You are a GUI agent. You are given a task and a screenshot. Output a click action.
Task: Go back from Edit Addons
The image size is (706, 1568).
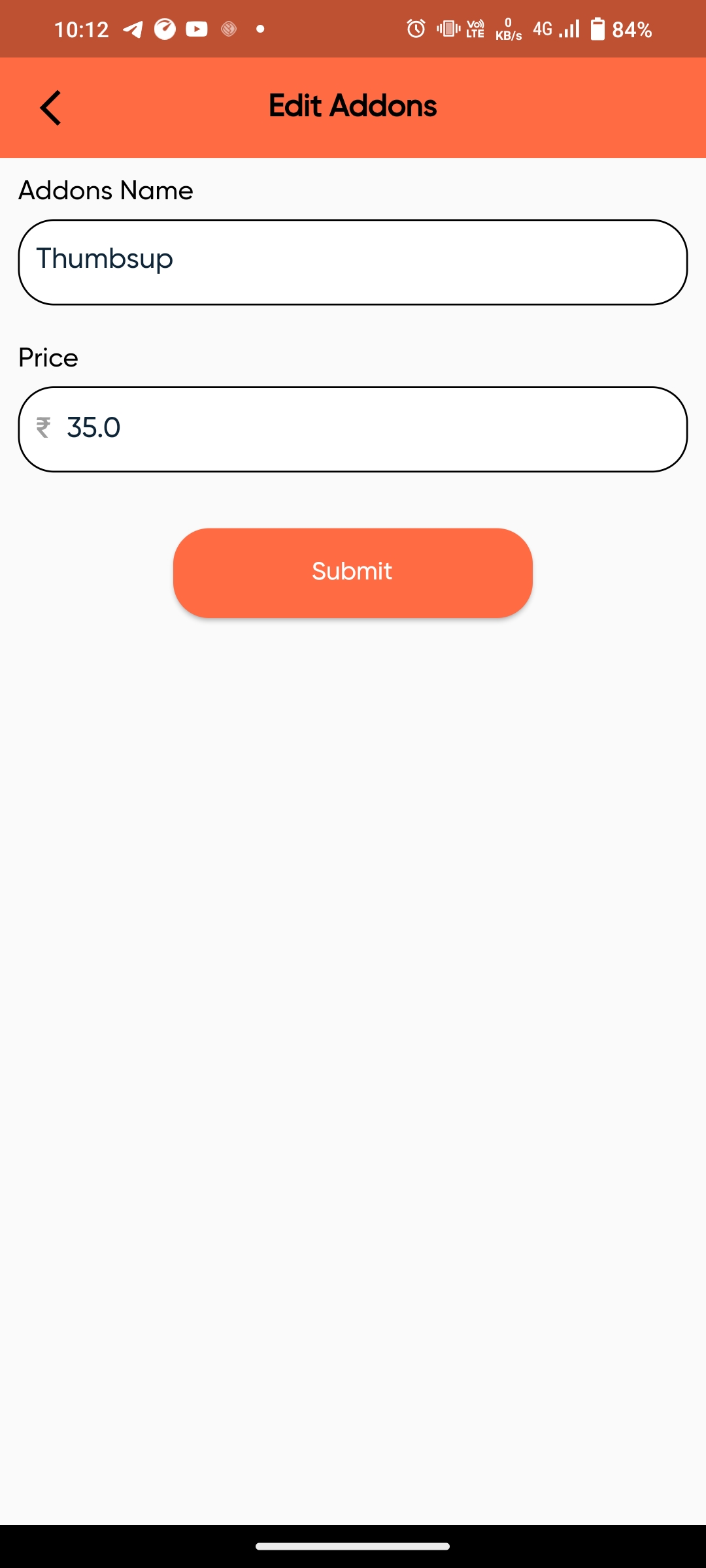coord(50,108)
